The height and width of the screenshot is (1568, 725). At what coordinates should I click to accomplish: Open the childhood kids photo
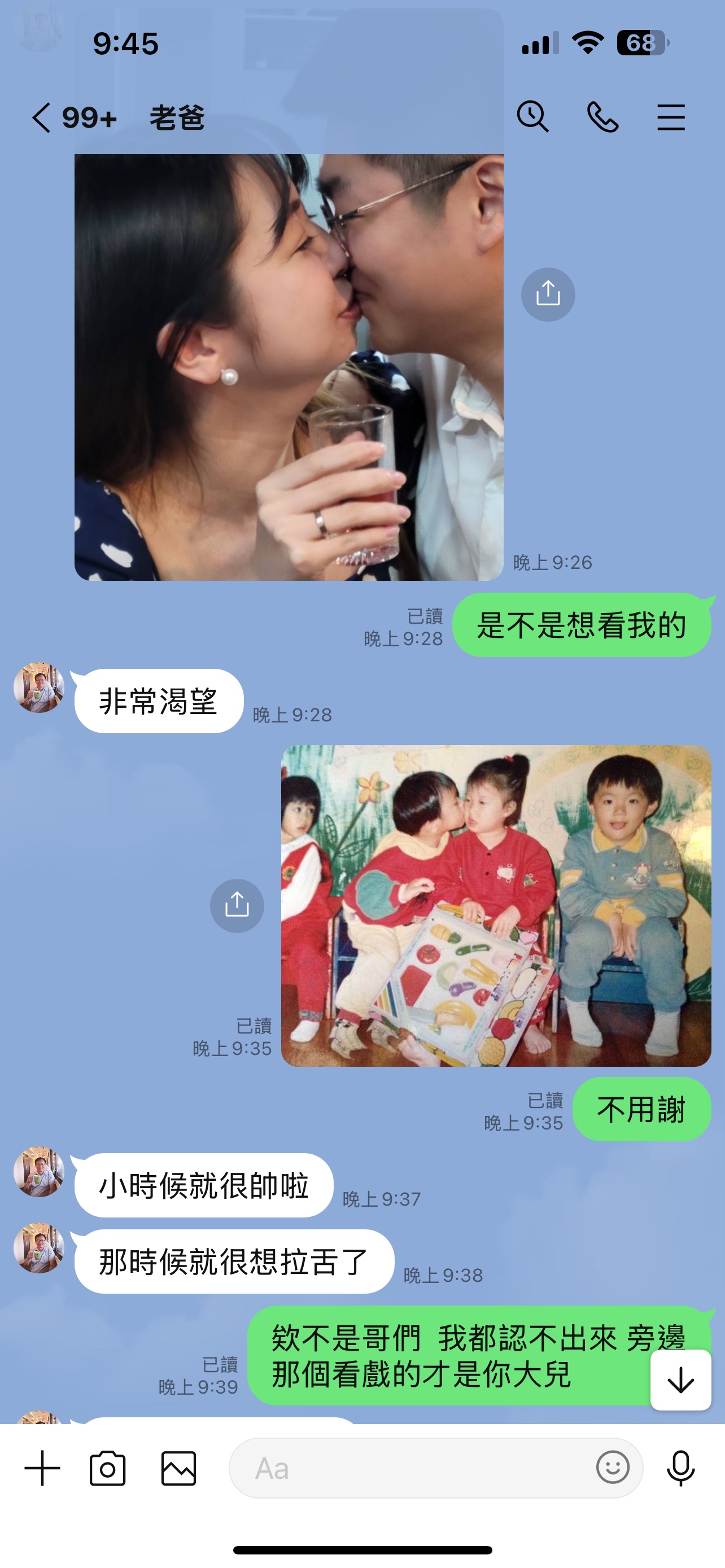coord(496,906)
